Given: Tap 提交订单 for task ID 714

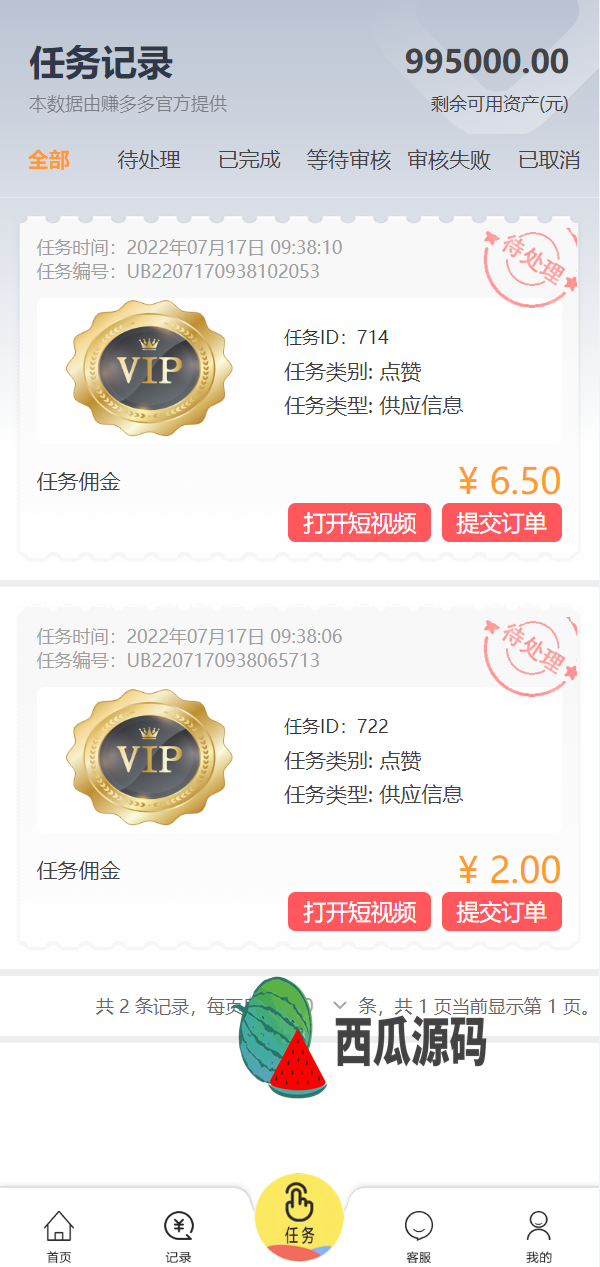Looking at the screenshot, I should tap(501, 523).
